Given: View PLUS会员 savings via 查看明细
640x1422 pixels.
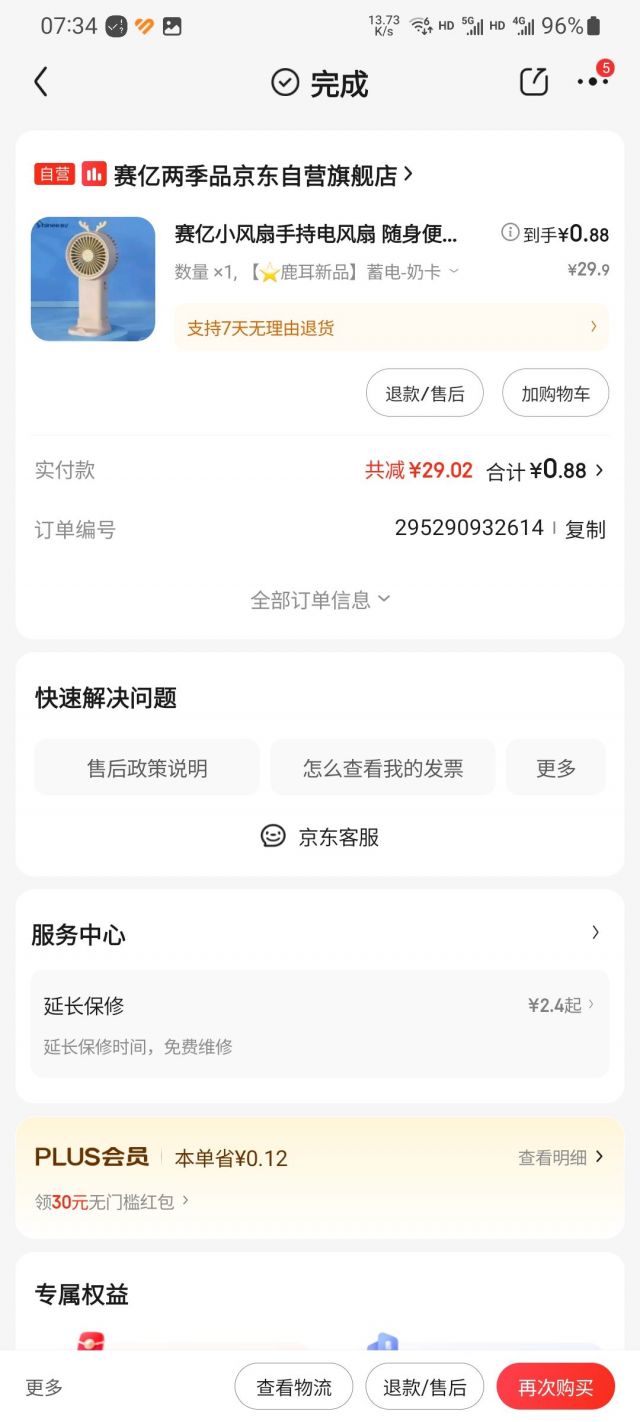Looking at the screenshot, I should tap(560, 1157).
